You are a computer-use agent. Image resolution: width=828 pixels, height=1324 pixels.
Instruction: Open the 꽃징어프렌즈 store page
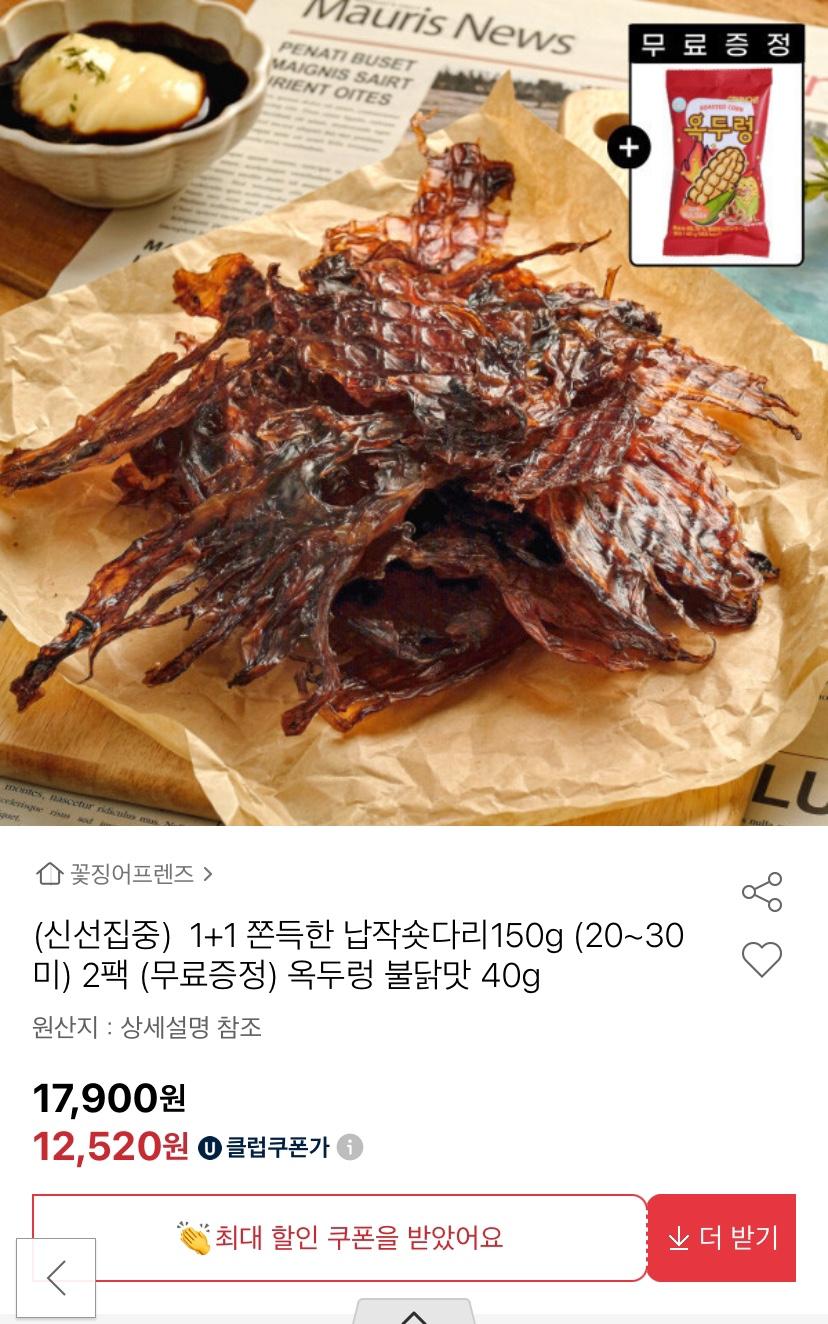tap(125, 874)
